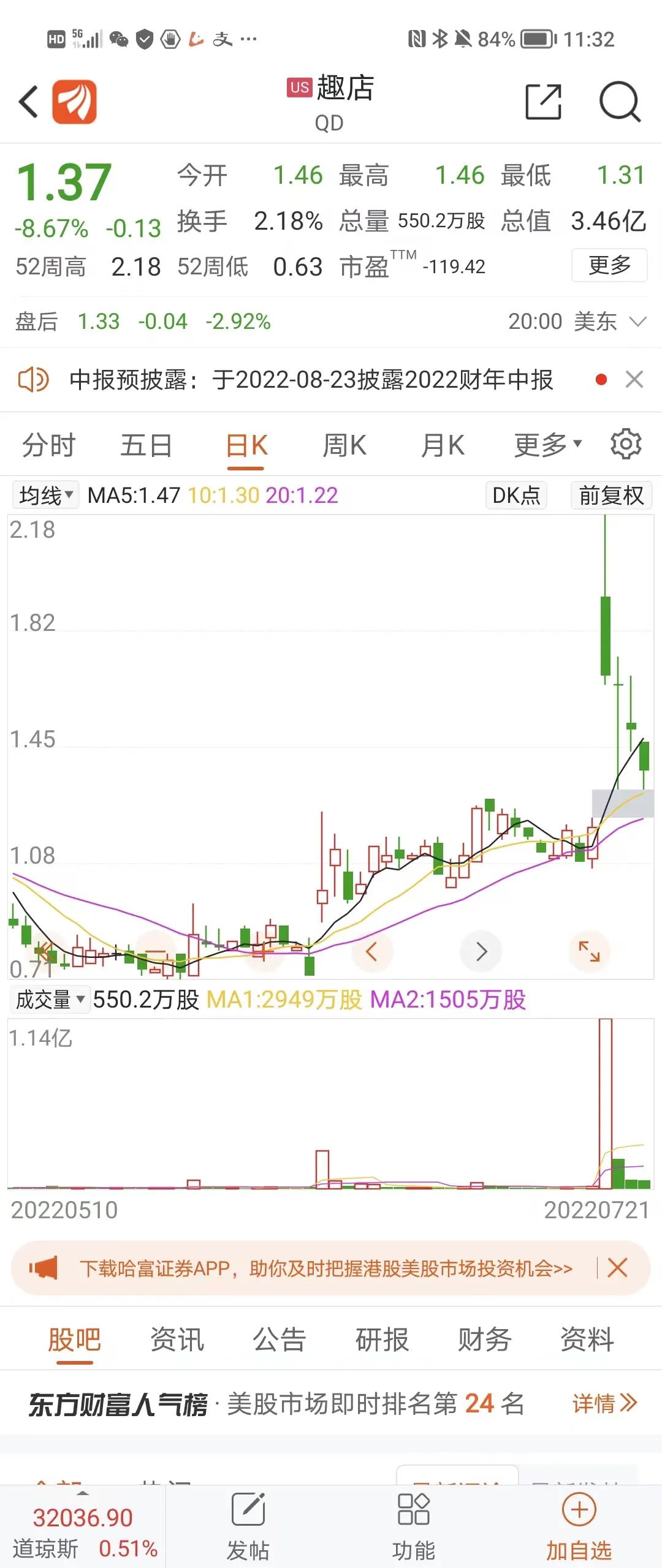Image resolution: width=662 pixels, height=1568 pixels.
Task: Open the search magnifier
Action: pos(619,102)
